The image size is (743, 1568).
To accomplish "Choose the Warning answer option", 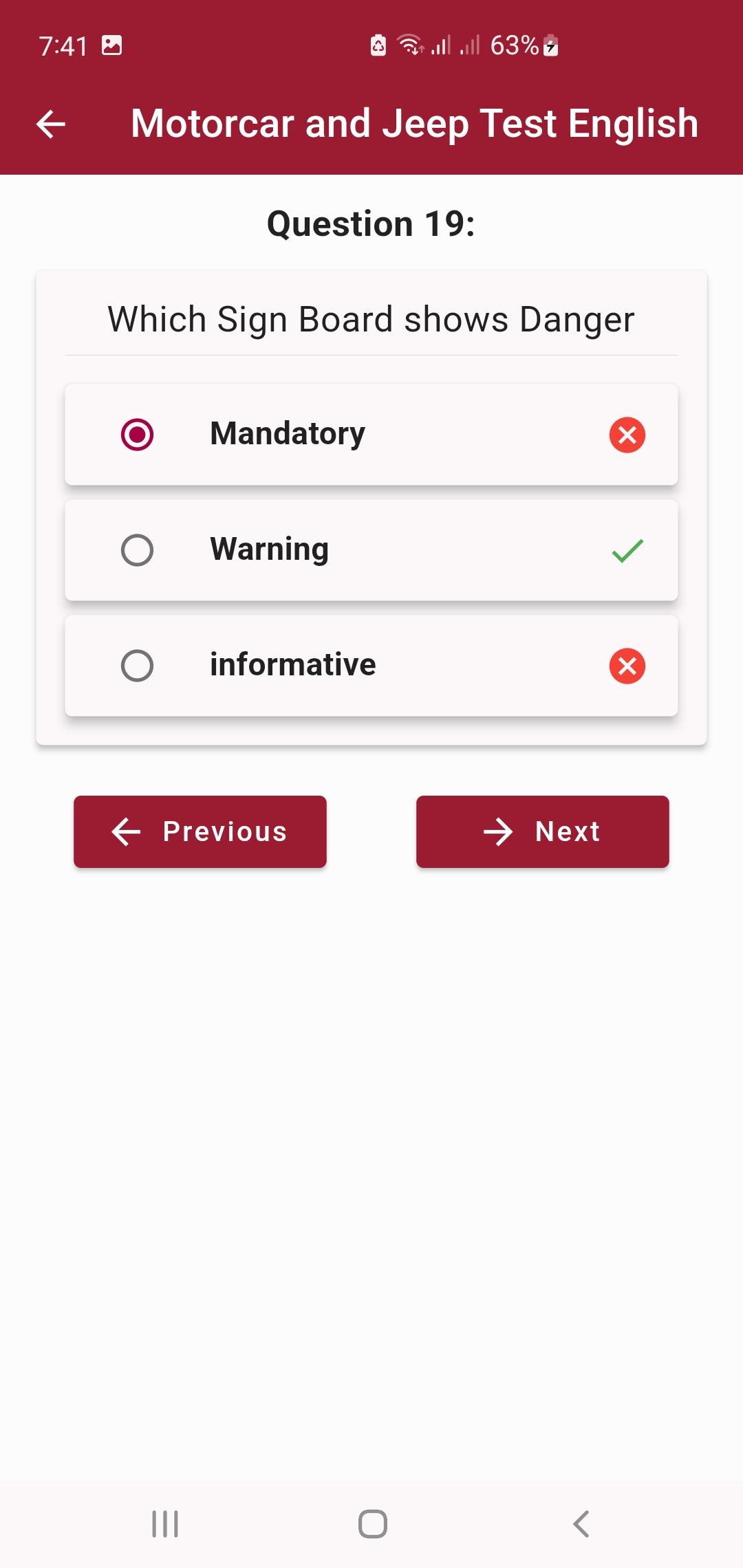I will (371, 550).
